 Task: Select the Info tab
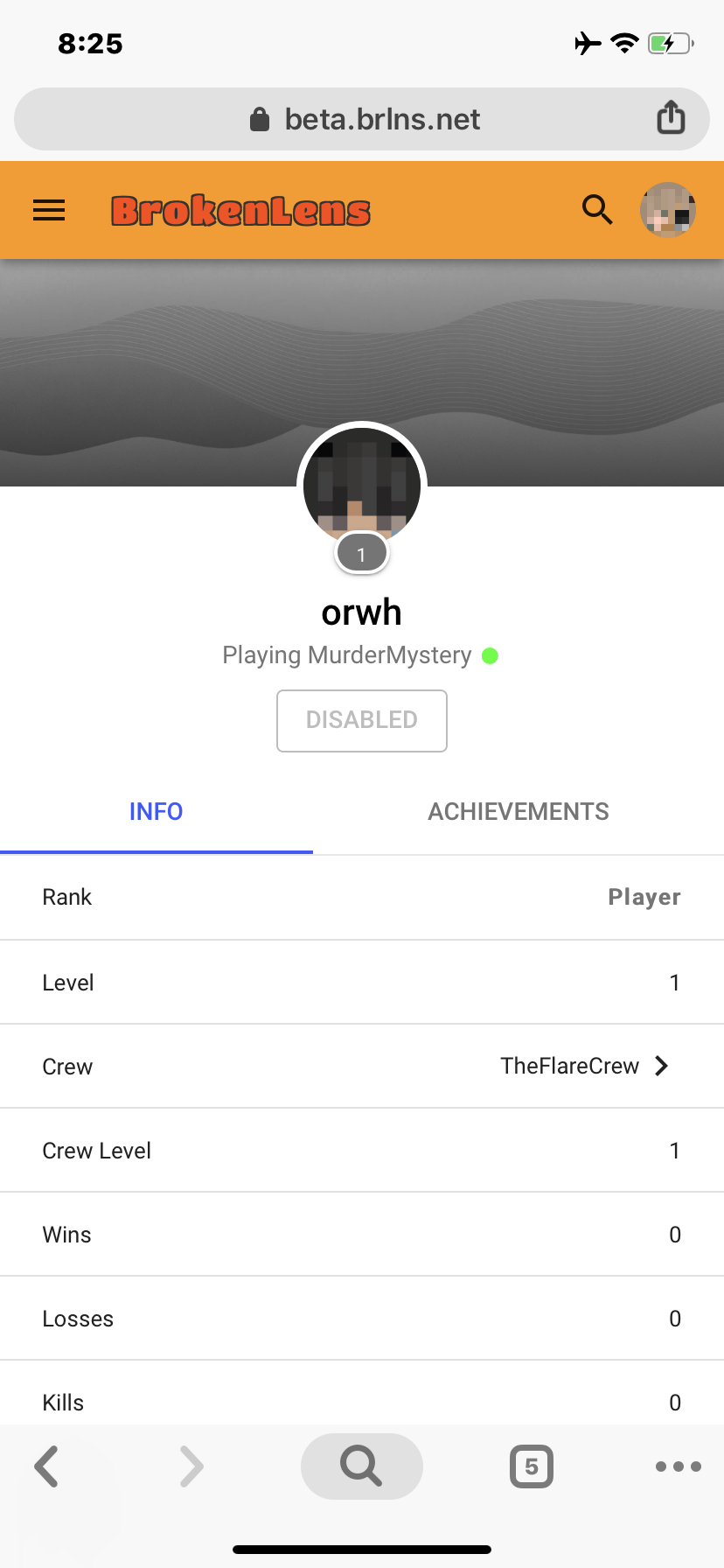pyautogui.click(x=157, y=812)
